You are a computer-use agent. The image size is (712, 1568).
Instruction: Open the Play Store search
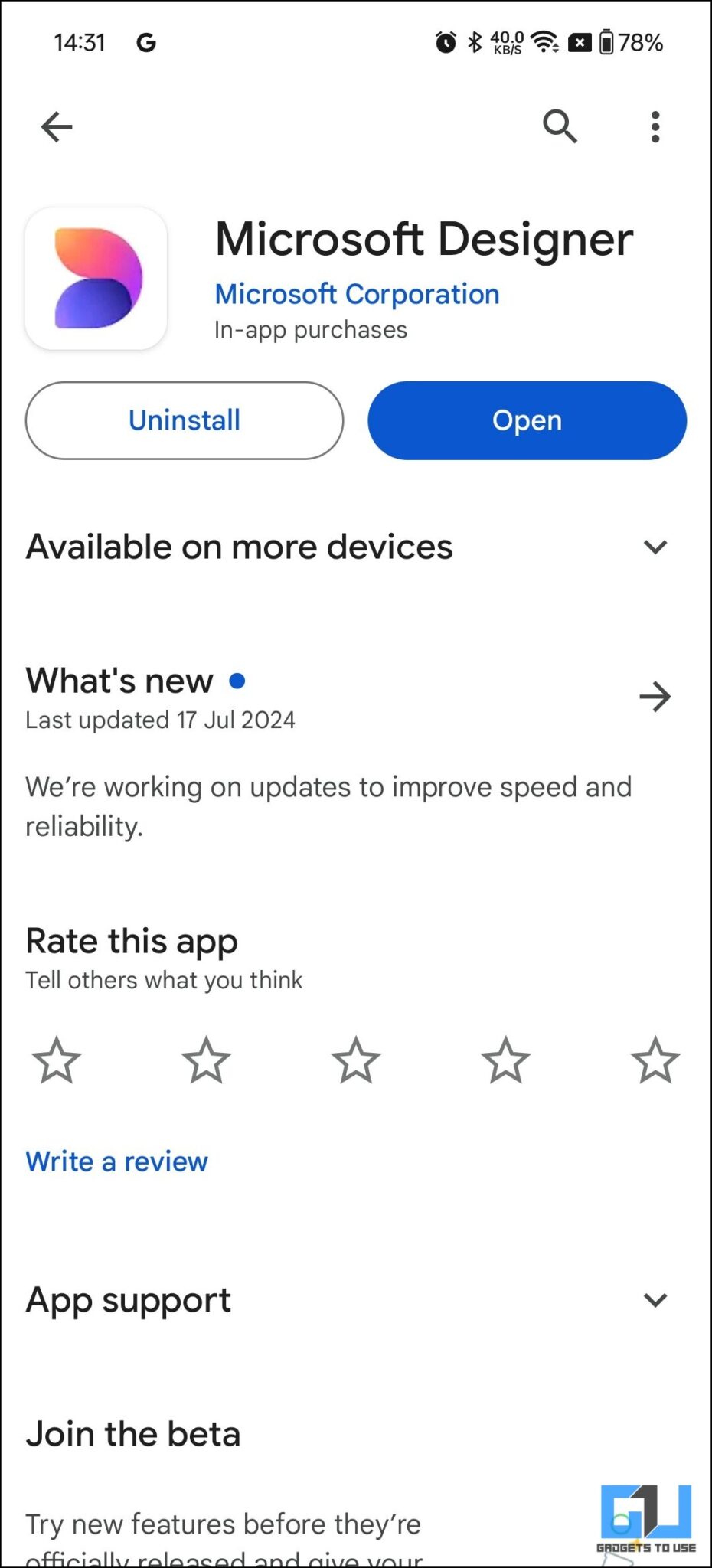tap(560, 126)
